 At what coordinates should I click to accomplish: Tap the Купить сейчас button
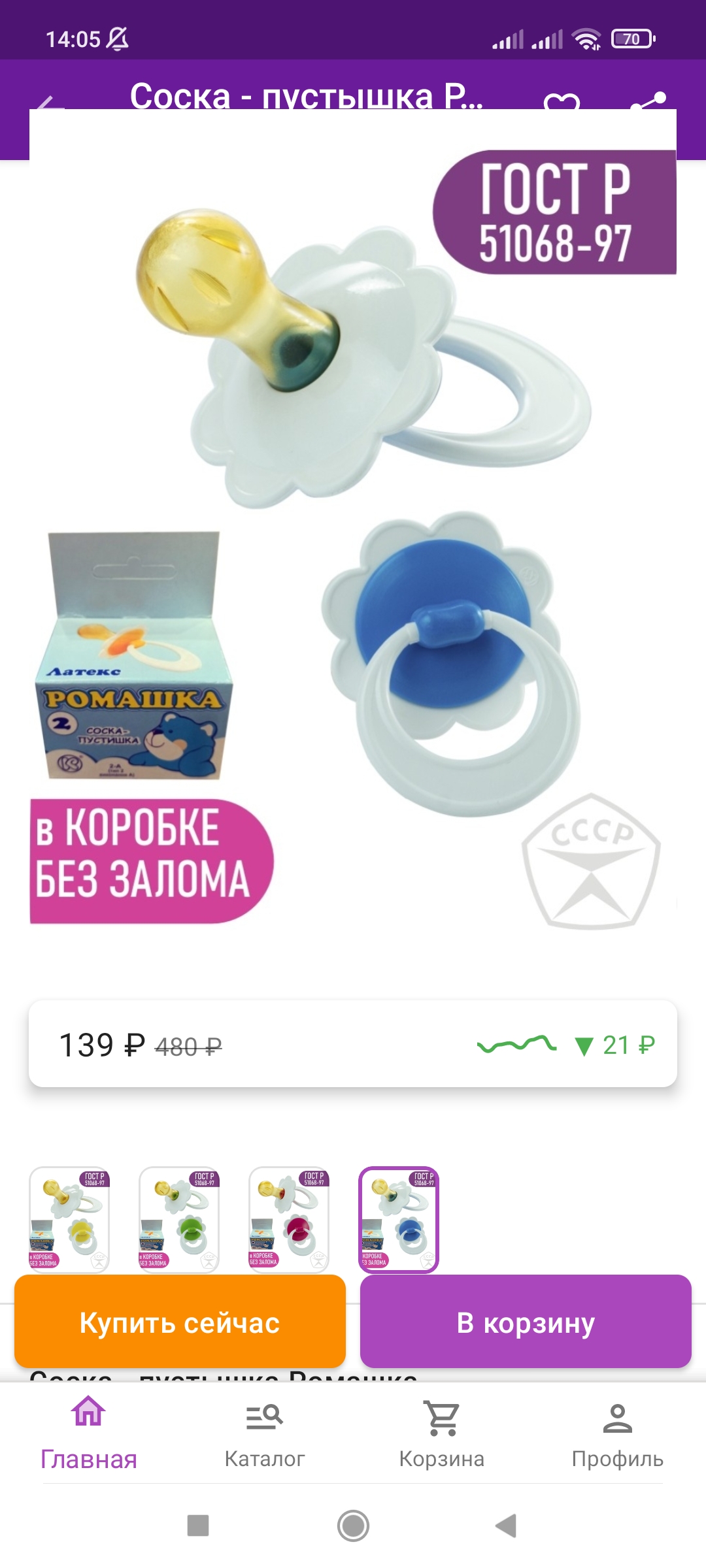coord(180,1322)
